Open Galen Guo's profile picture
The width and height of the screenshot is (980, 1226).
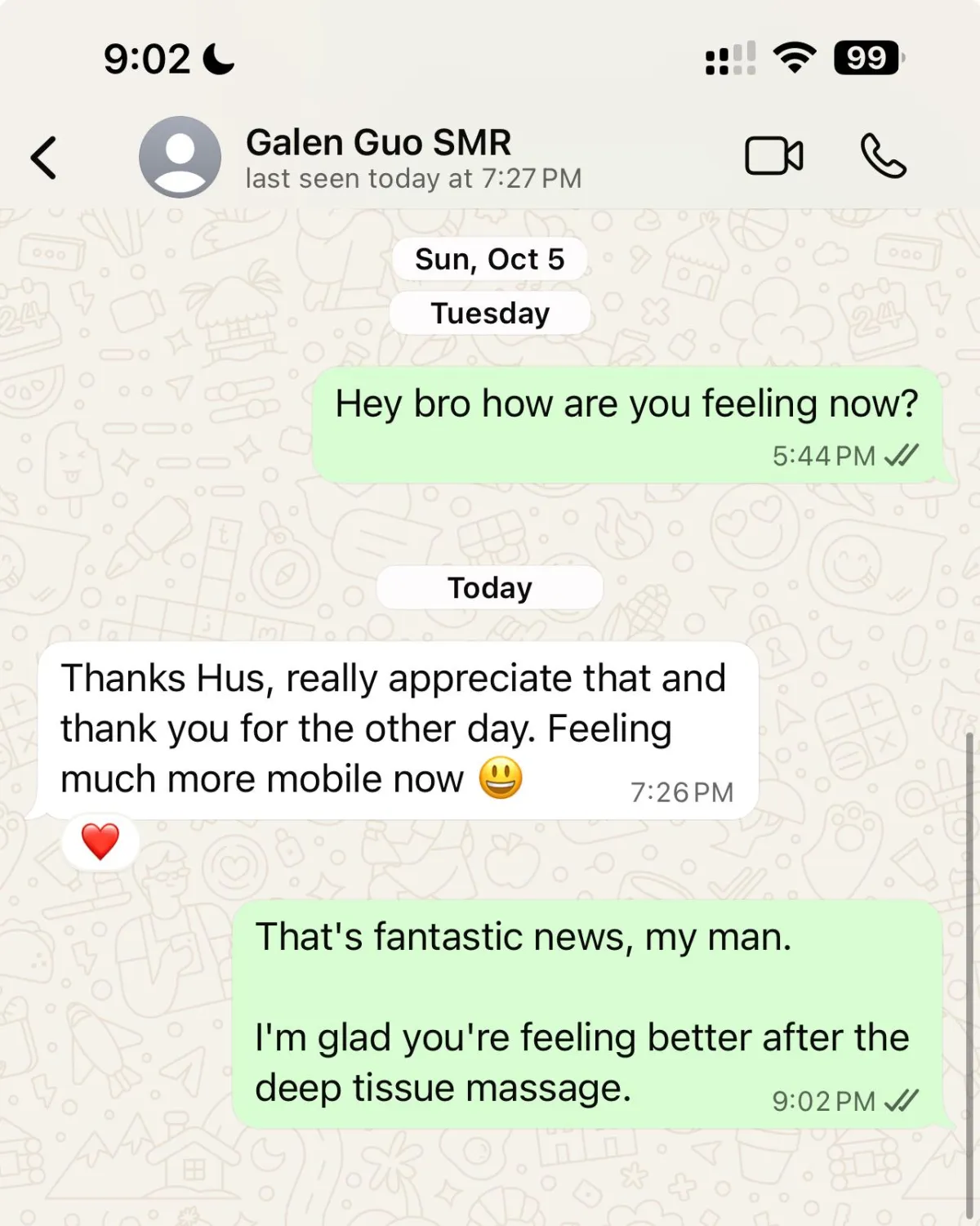(180, 157)
